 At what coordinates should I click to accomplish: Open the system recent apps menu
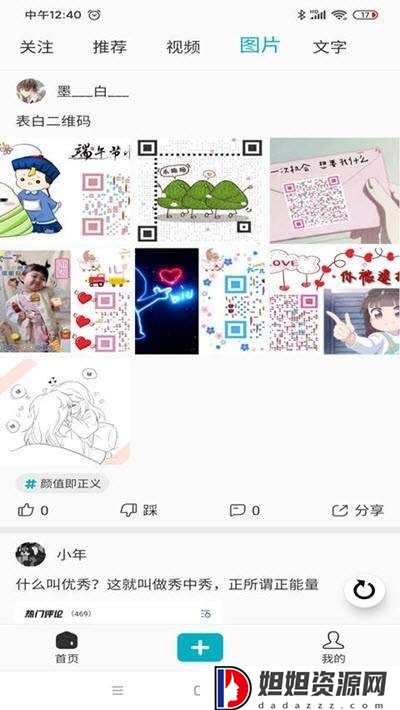[118, 690]
